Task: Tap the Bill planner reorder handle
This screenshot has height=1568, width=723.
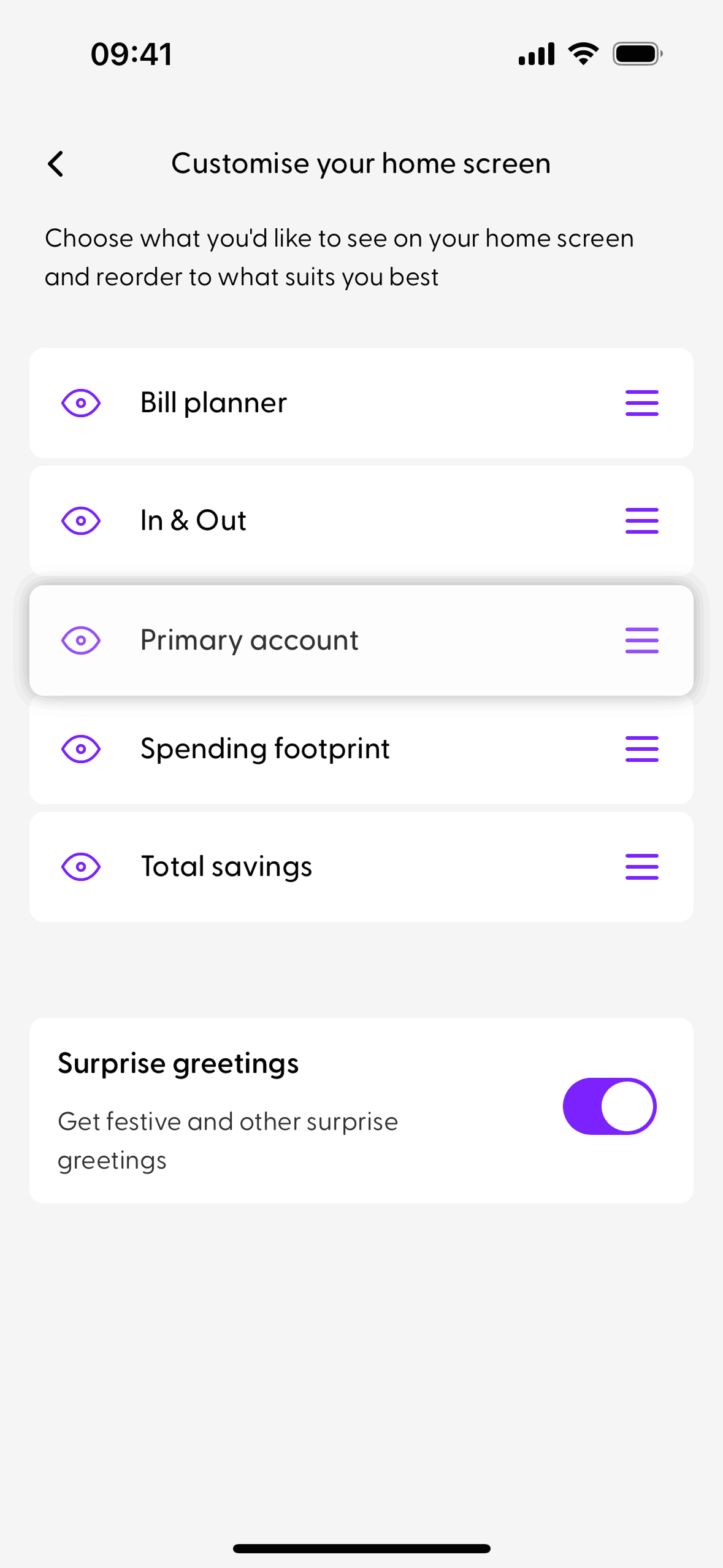Action: coord(641,403)
